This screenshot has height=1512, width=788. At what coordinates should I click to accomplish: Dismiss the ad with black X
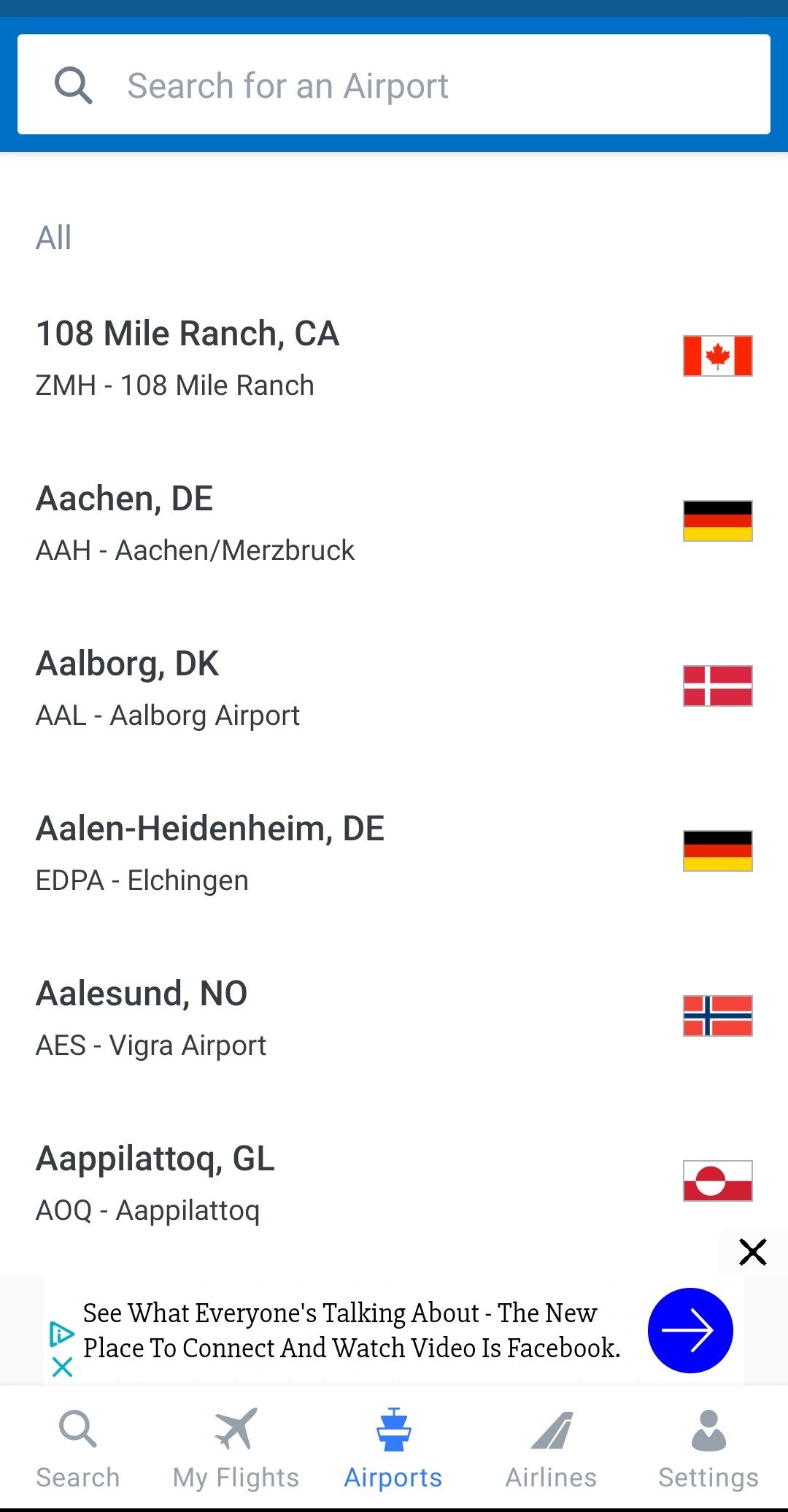(752, 1251)
